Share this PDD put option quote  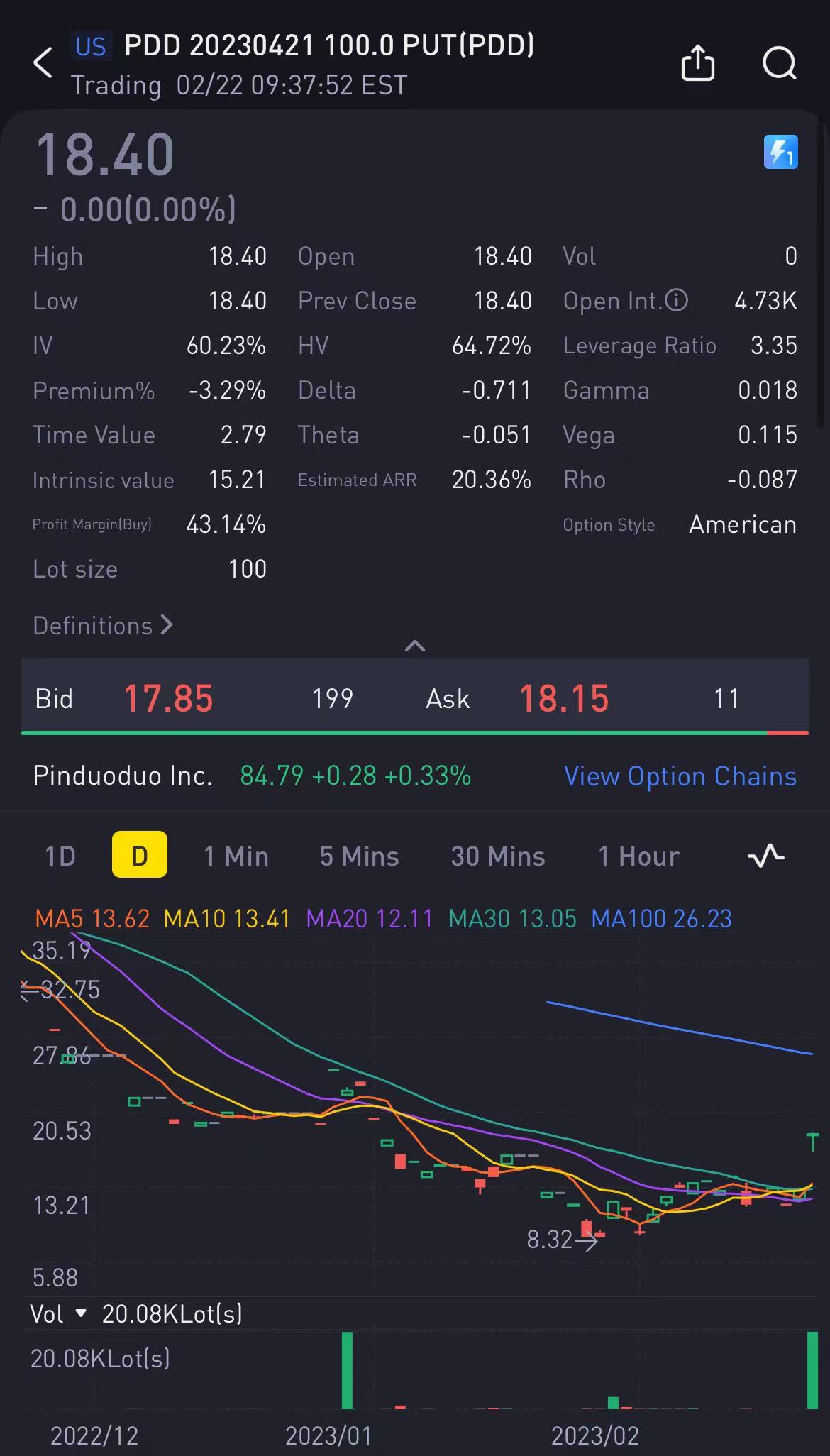(x=697, y=63)
